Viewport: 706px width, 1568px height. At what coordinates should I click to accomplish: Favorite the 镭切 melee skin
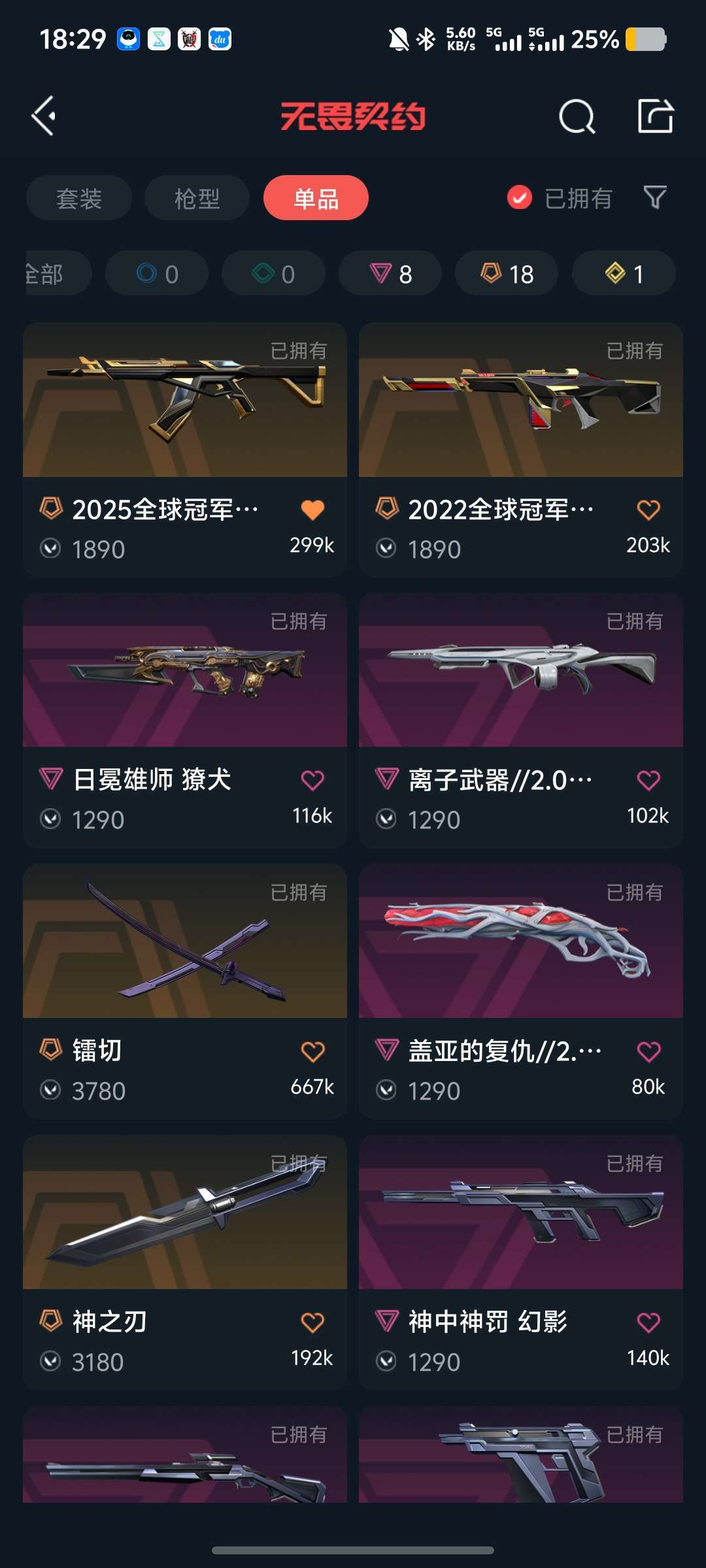[314, 1051]
